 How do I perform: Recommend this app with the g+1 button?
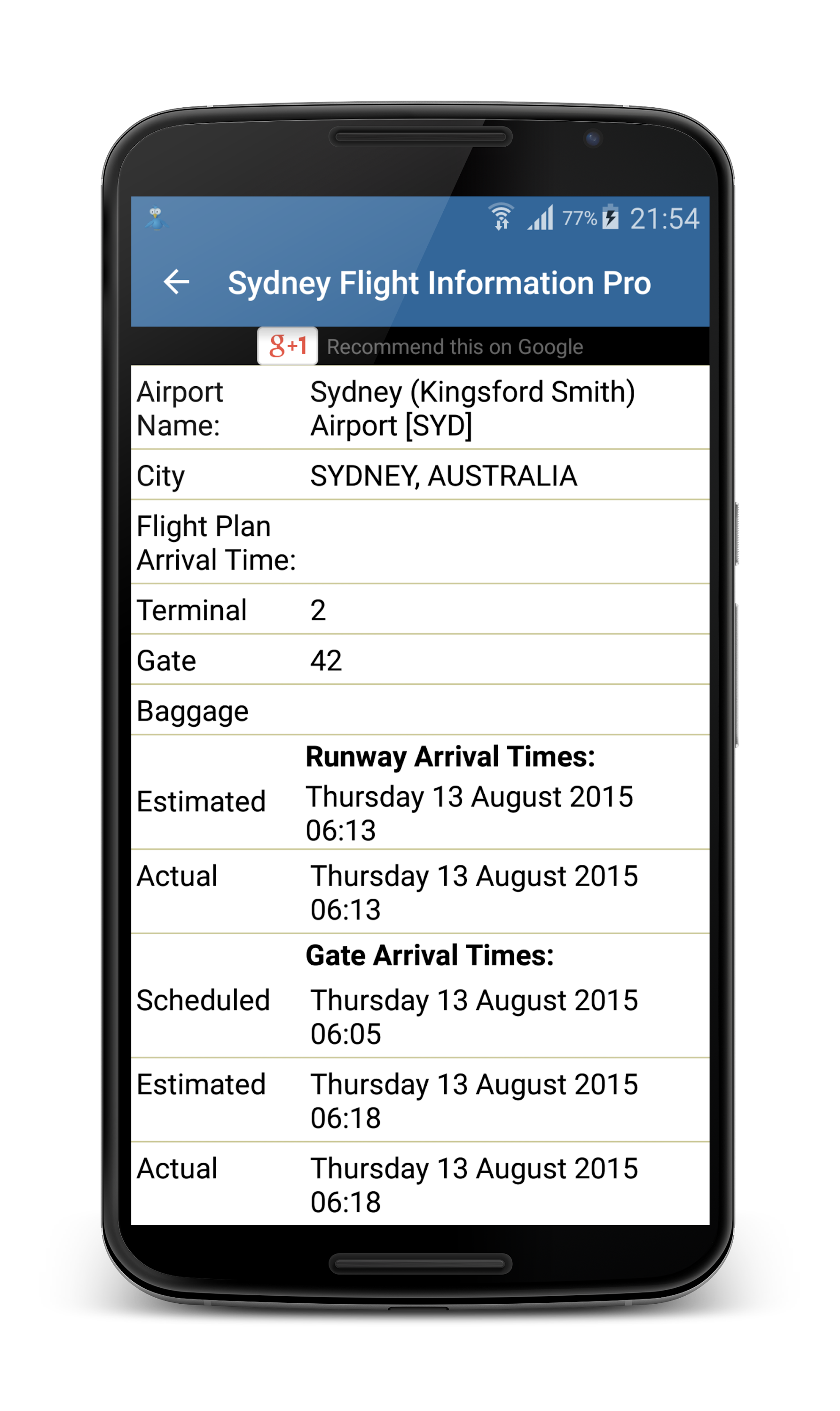(288, 346)
